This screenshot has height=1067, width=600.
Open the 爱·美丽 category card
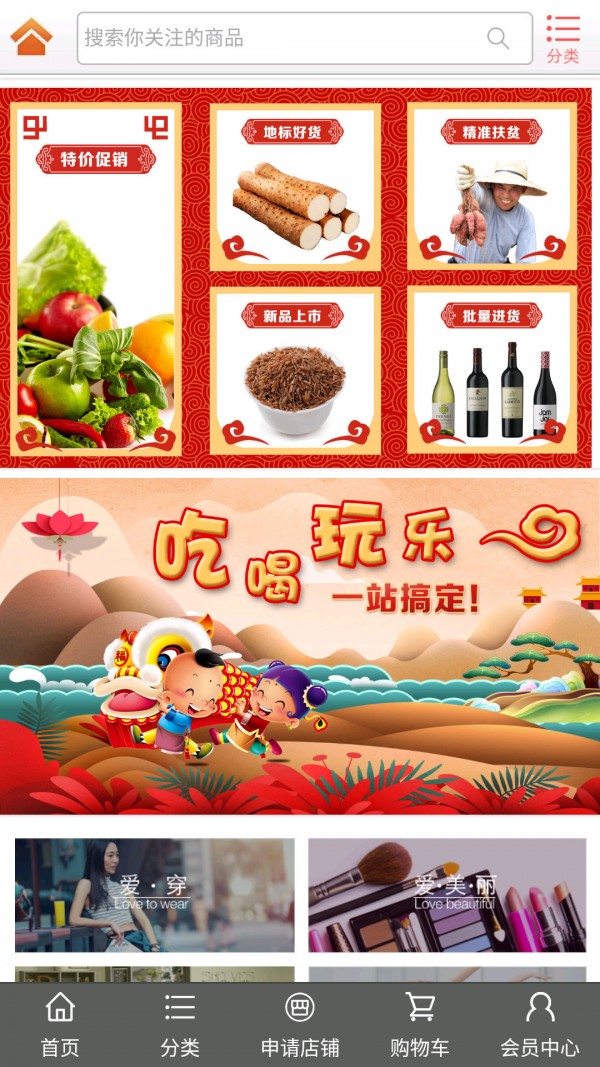447,894
